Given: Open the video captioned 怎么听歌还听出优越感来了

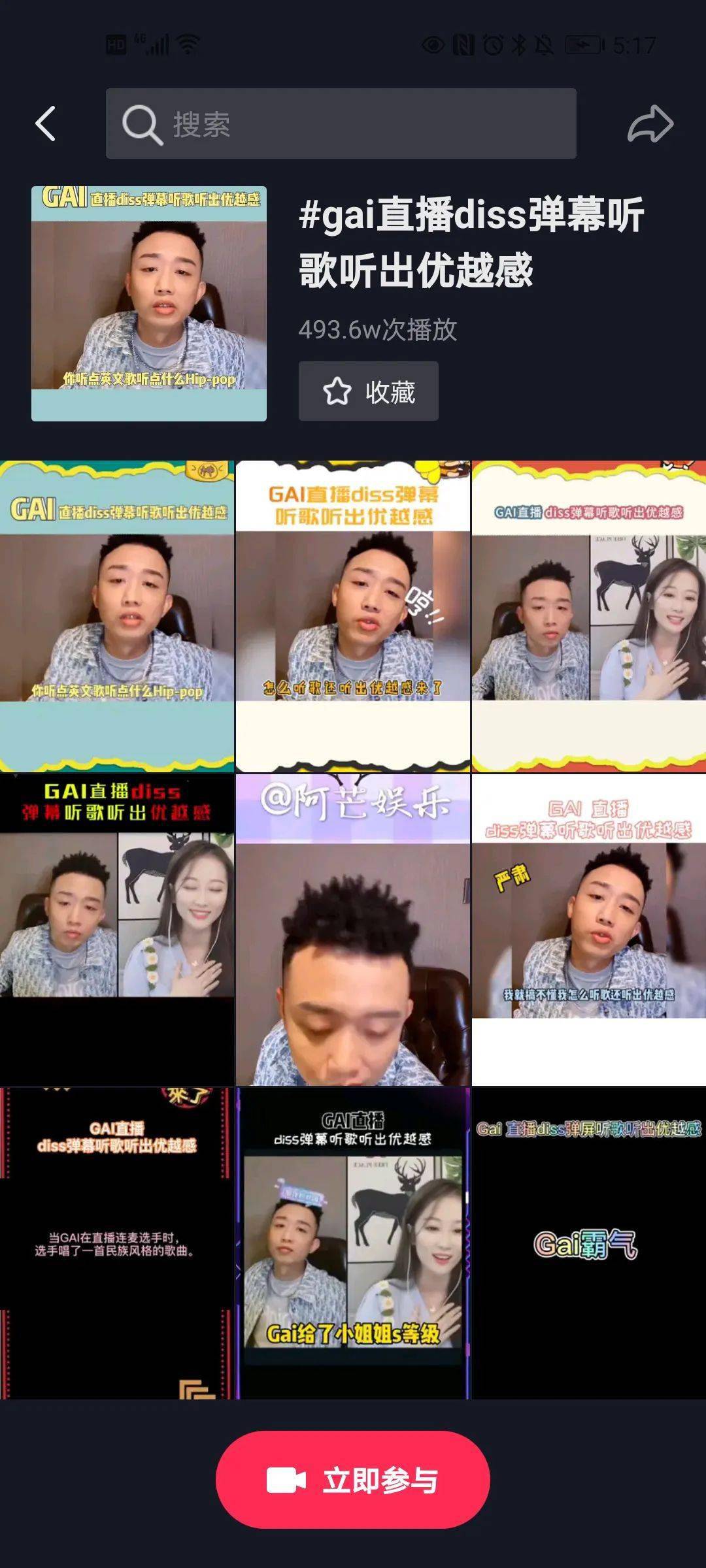Looking at the screenshot, I should tap(353, 616).
